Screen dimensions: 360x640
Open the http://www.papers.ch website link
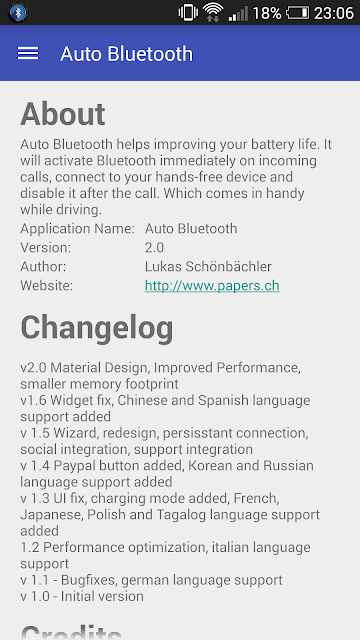pos(212,285)
